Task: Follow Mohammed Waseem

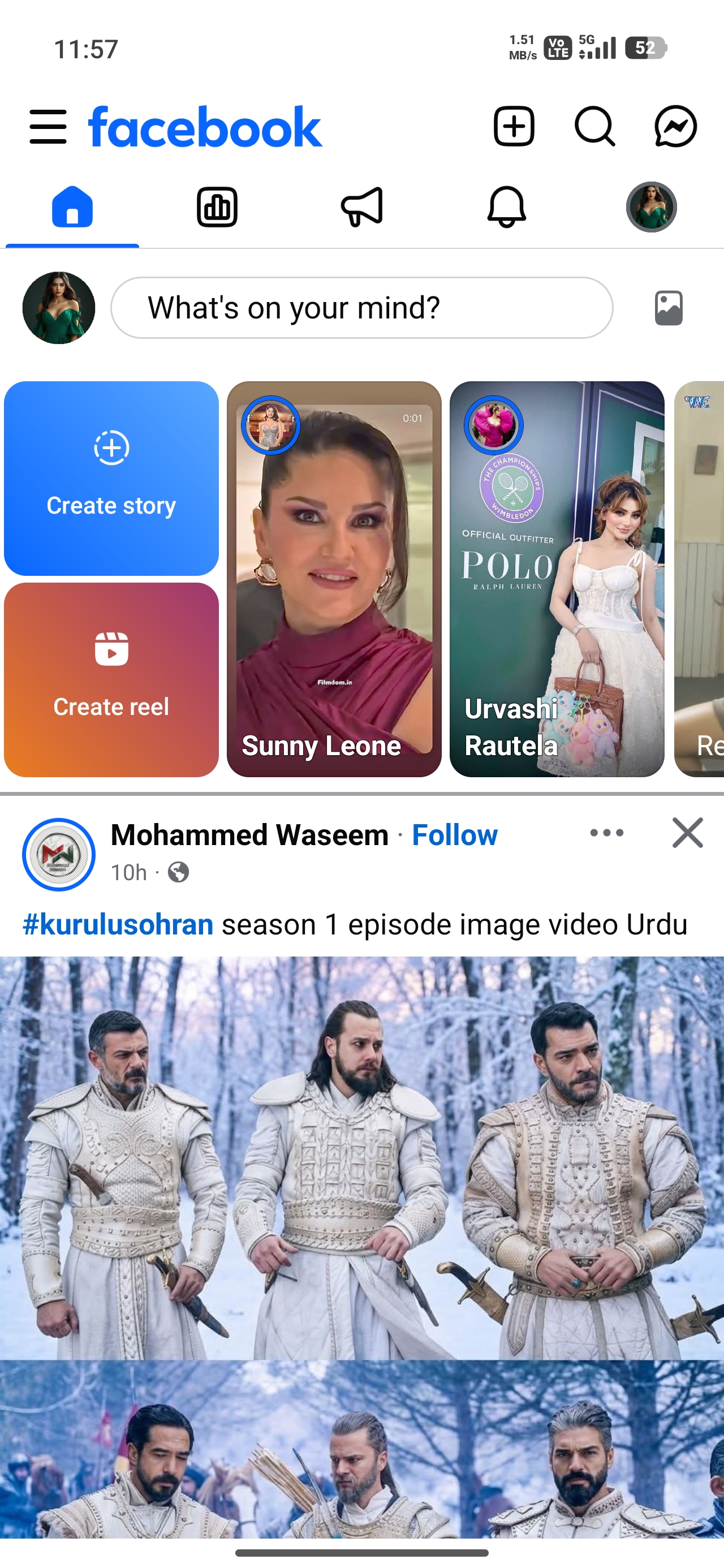Action: click(x=453, y=834)
